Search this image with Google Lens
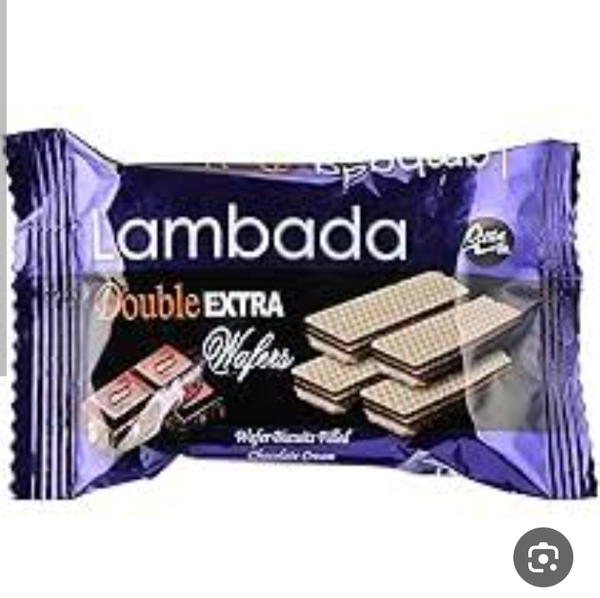The width and height of the screenshot is (600, 598). [x=543, y=556]
